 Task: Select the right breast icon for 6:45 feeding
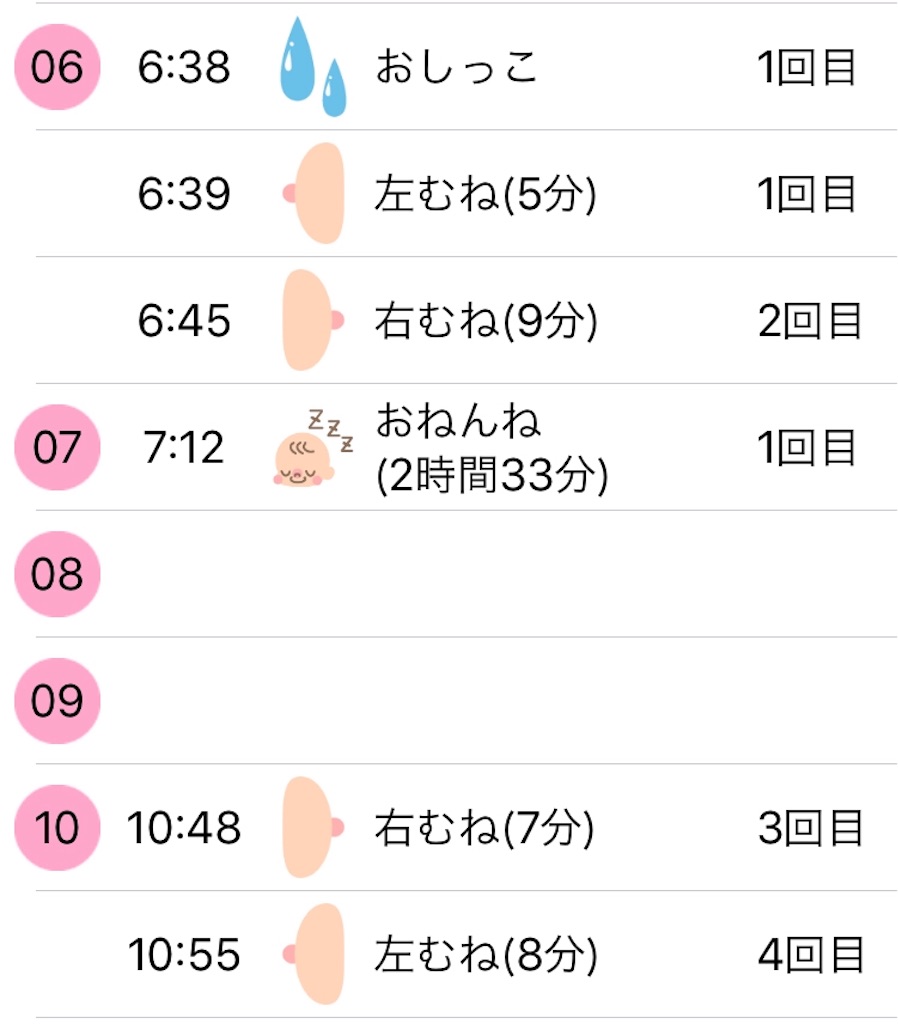pos(310,320)
